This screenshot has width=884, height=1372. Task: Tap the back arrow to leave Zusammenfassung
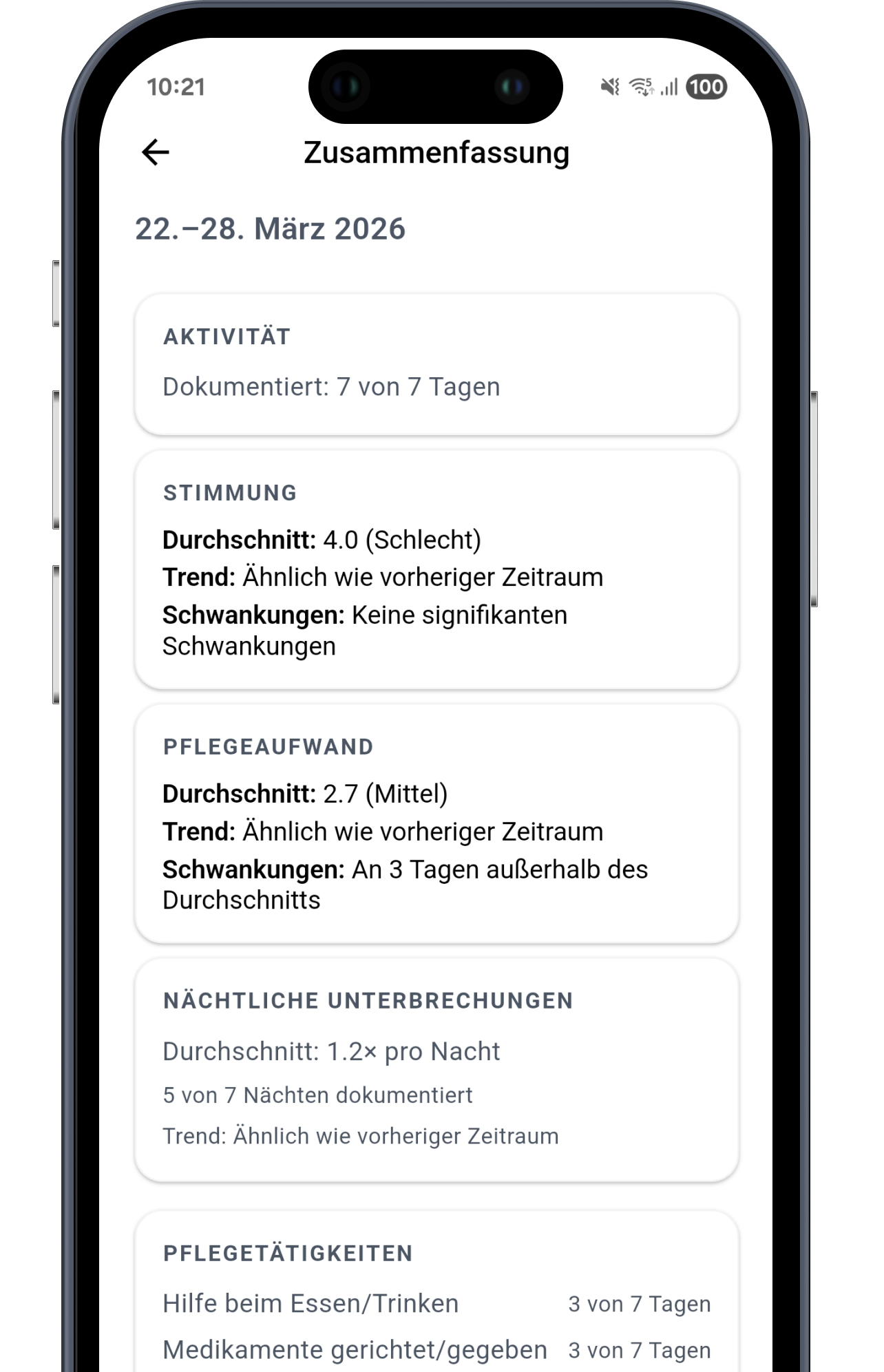[155, 152]
